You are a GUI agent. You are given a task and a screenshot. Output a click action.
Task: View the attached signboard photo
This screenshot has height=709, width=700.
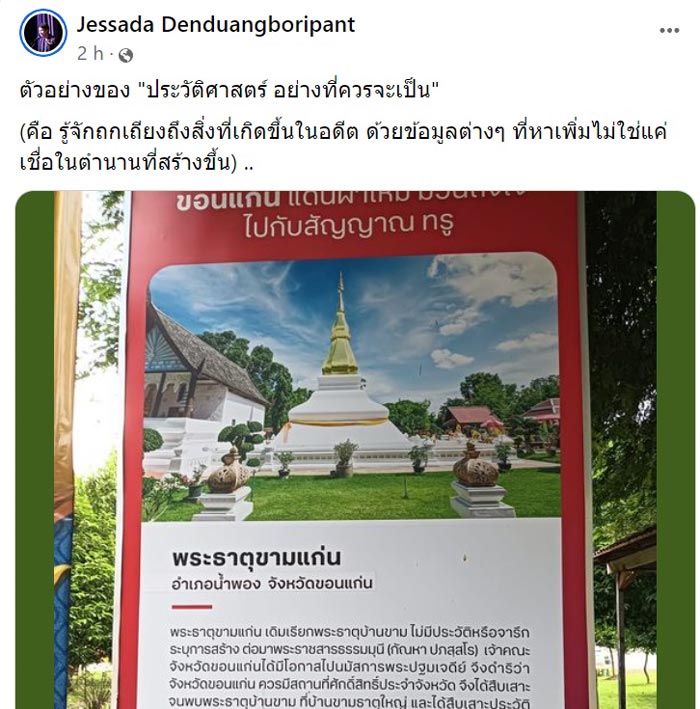(354, 450)
